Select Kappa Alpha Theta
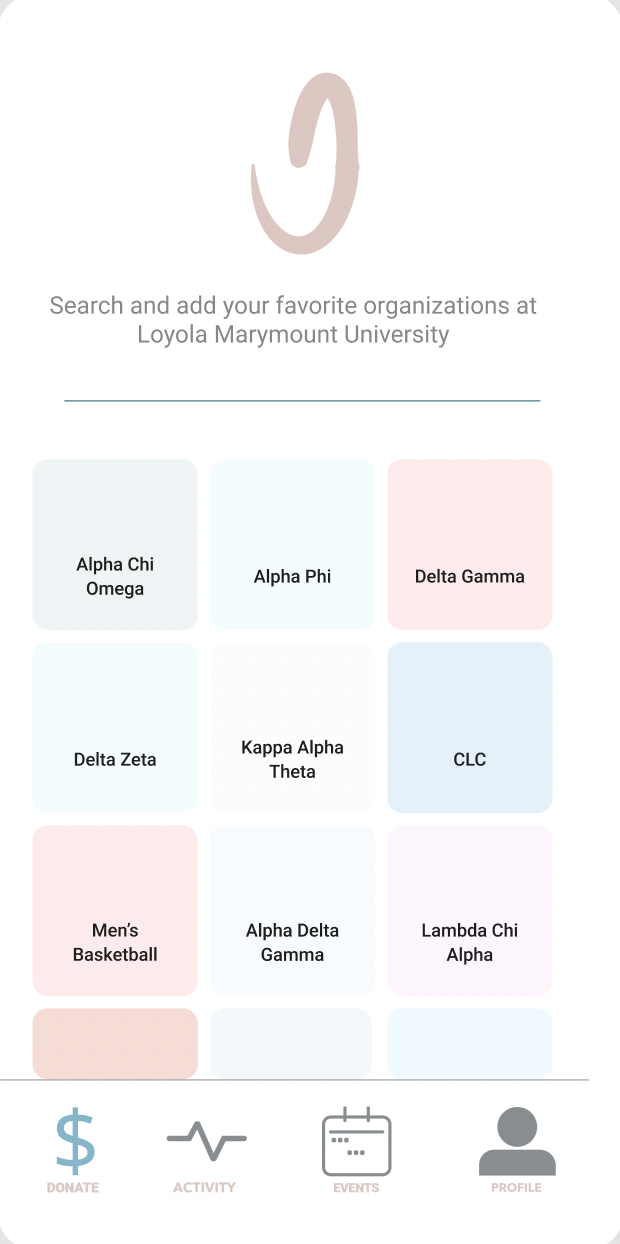 [292, 727]
